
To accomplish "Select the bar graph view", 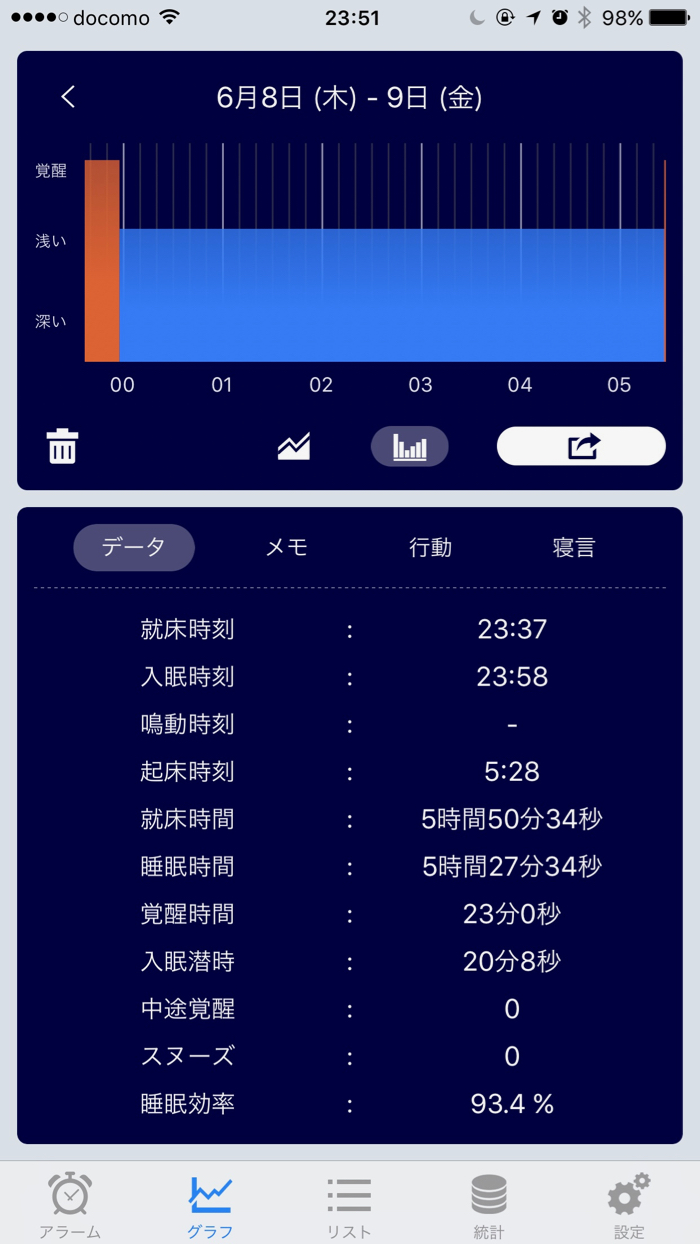I will [x=410, y=446].
